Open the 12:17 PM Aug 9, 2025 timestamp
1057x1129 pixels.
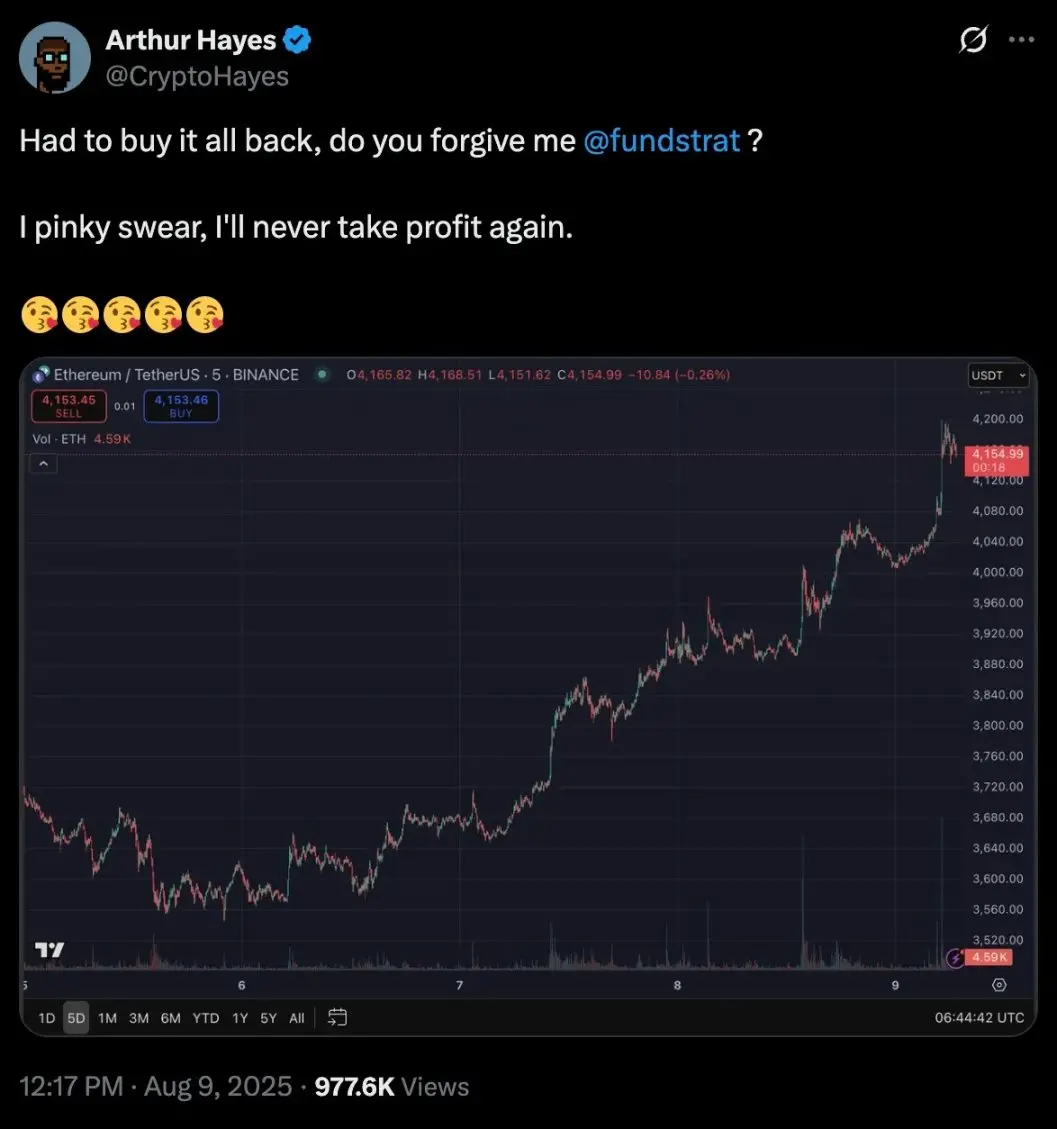point(156,1086)
